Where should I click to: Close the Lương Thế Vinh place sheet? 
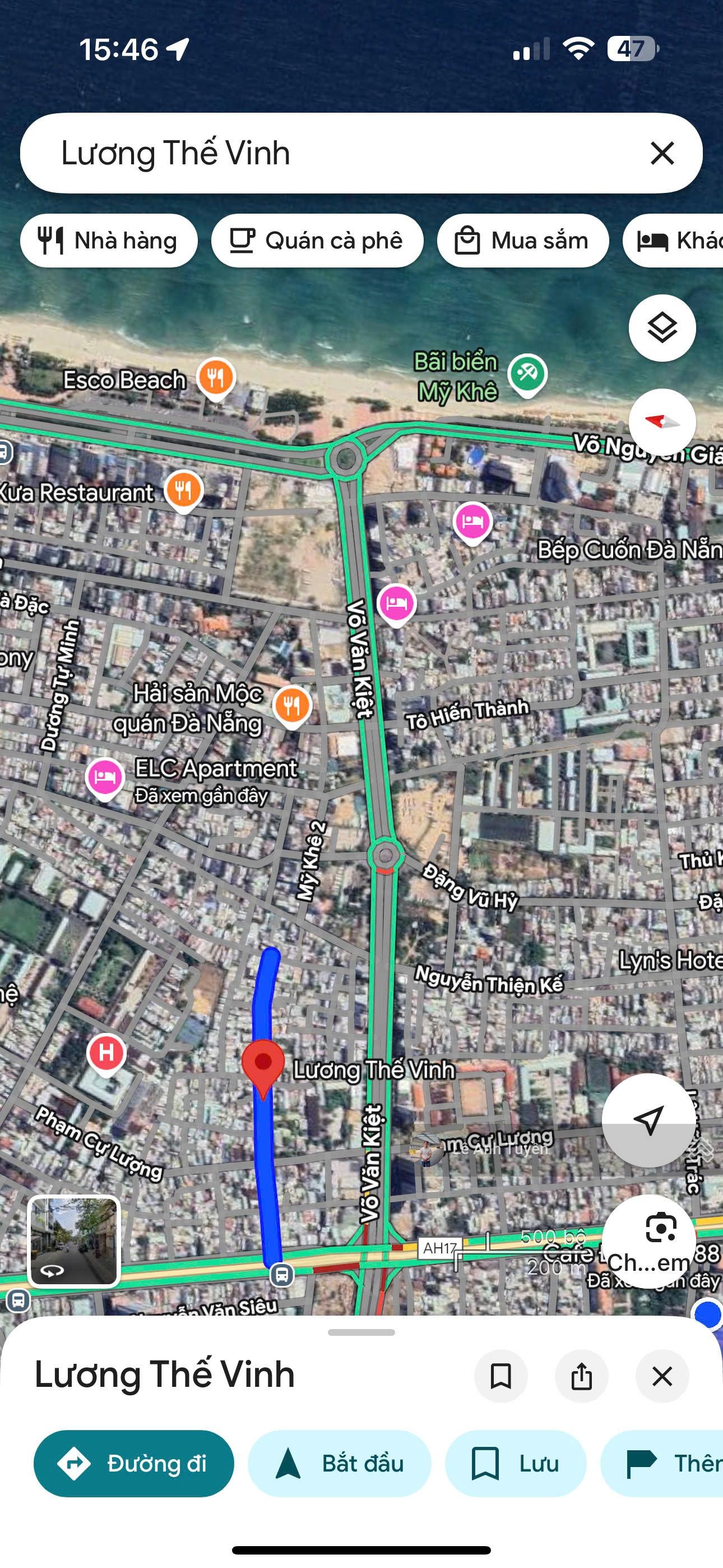point(662,1376)
